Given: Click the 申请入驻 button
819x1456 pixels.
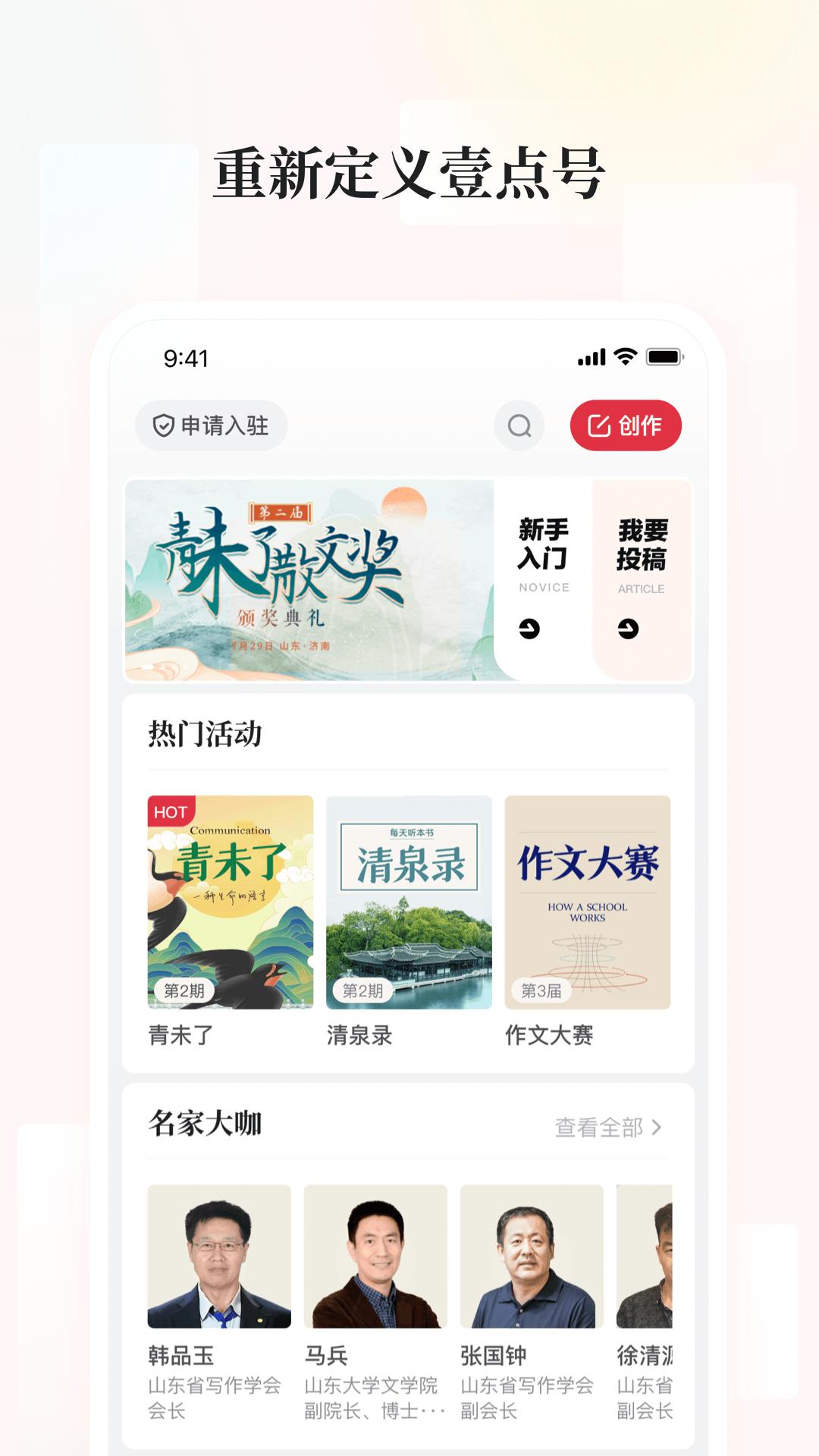Looking at the screenshot, I should pos(211,426).
